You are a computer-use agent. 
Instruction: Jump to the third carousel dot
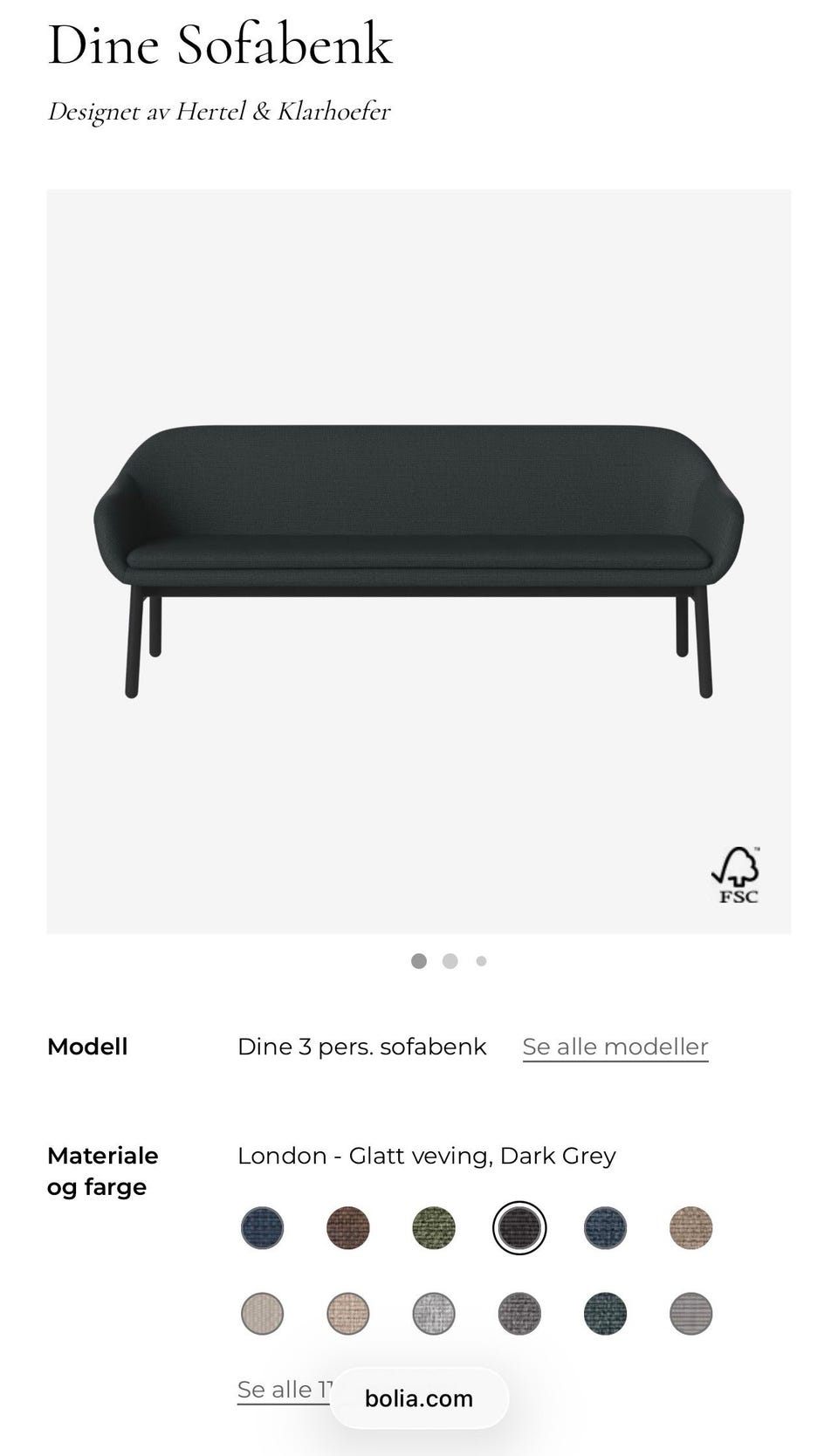pos(481,961)
